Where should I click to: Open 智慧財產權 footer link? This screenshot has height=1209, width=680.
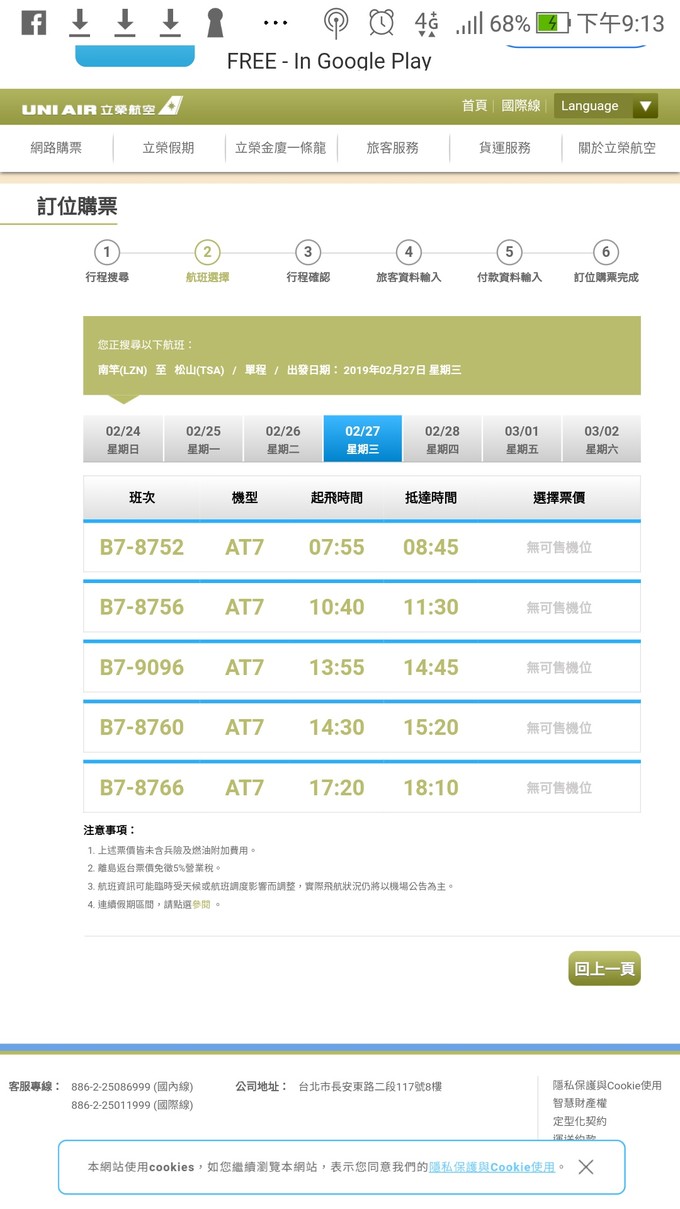click(580, 1103)
